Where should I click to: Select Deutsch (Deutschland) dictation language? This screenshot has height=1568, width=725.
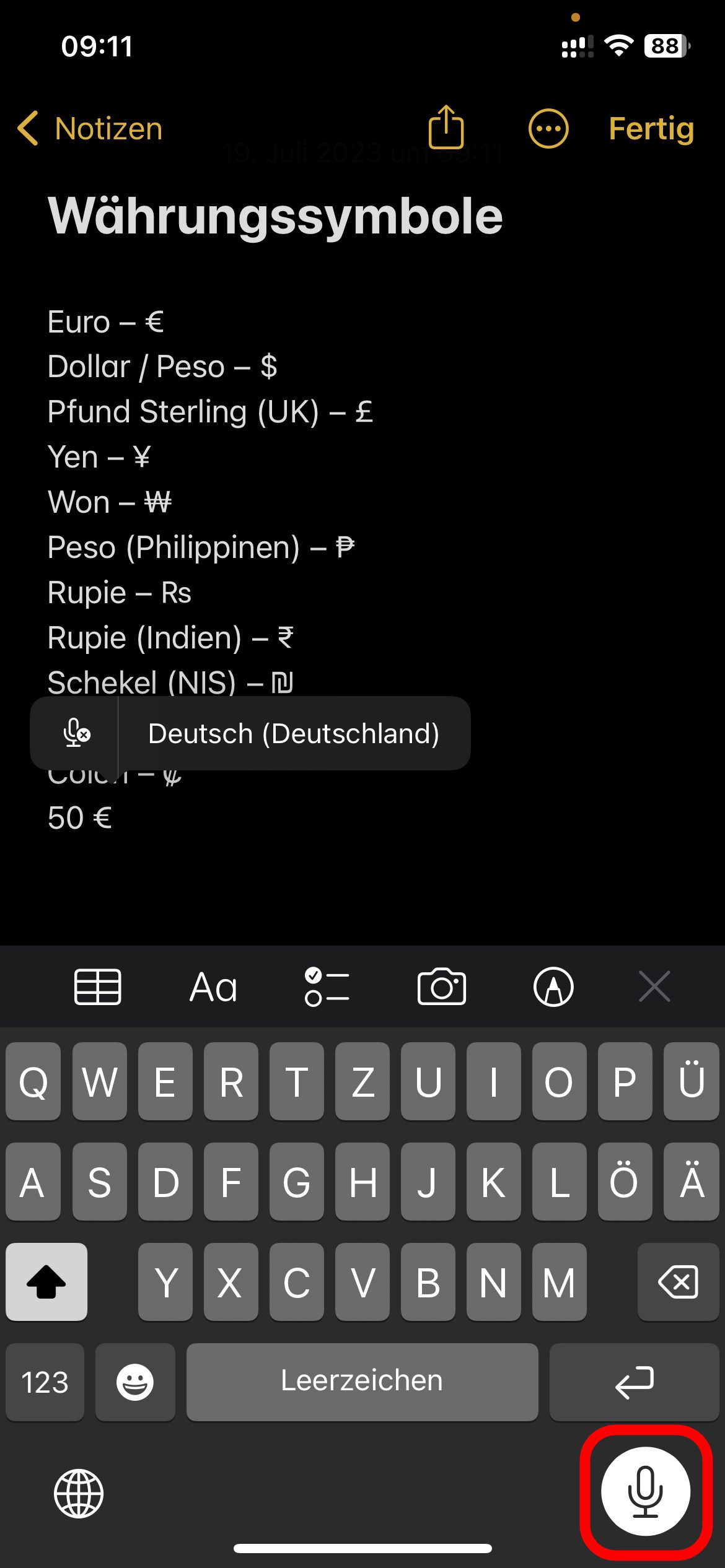(x=294, y=733)
